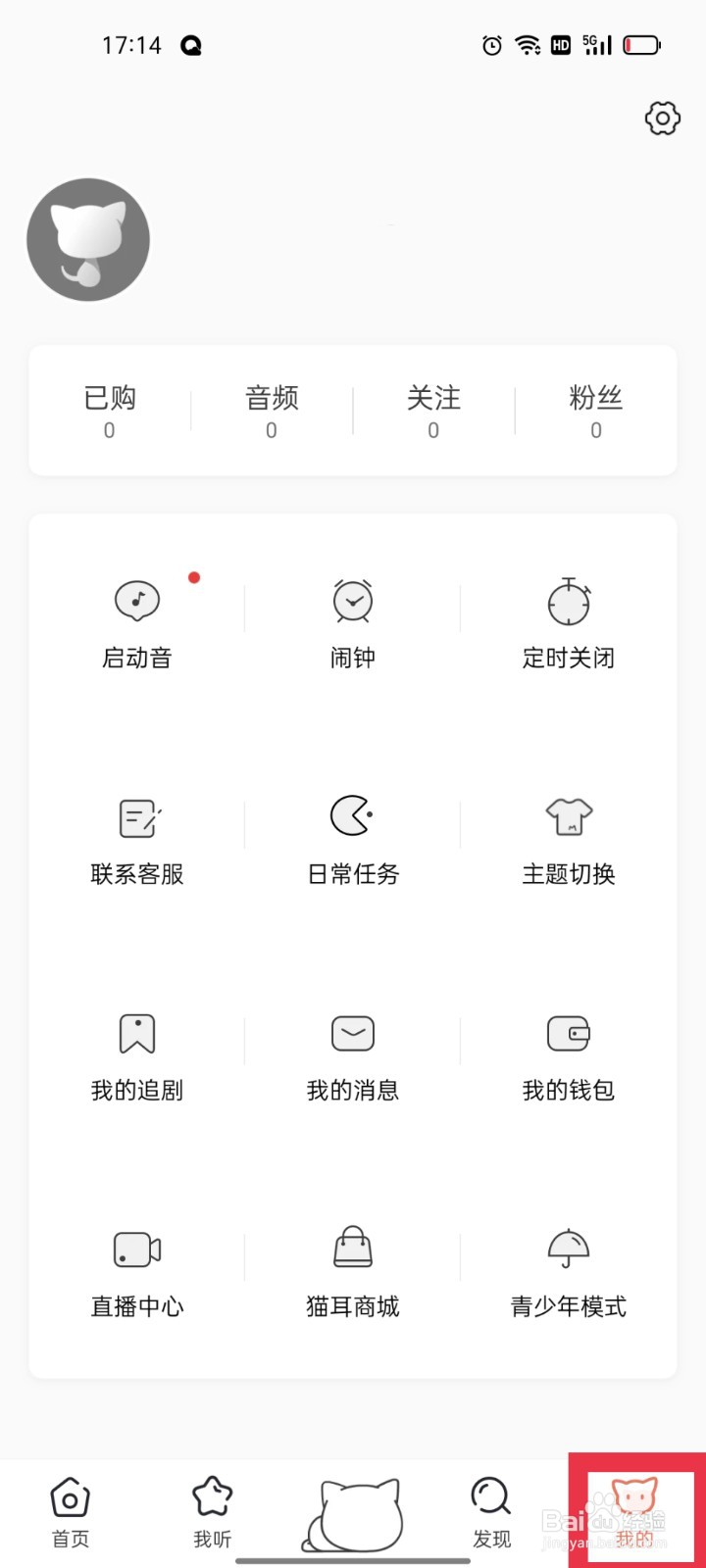Switch to the 发现 discover tab

[491, 1513]
